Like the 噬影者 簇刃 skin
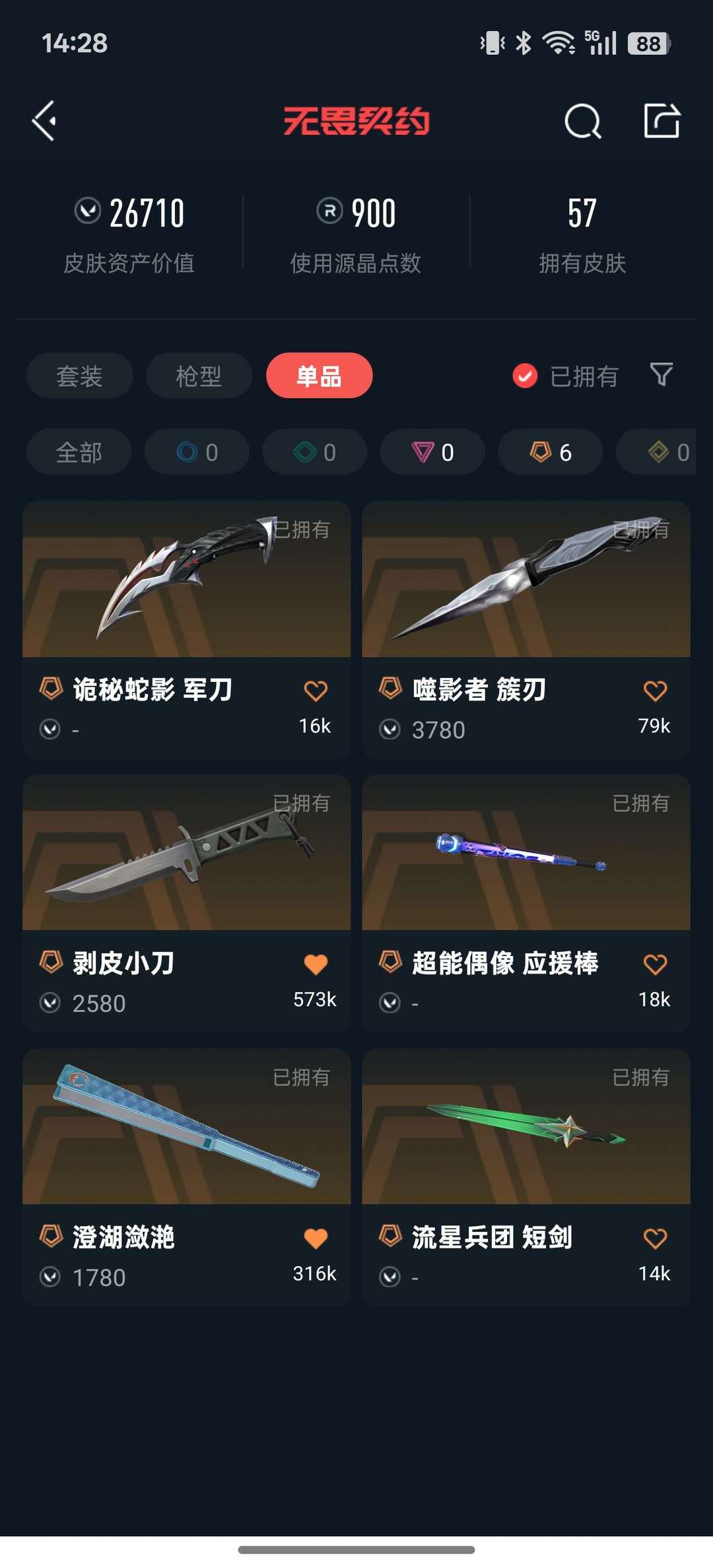Screen dimensions: 713x1568 point(655,691)
